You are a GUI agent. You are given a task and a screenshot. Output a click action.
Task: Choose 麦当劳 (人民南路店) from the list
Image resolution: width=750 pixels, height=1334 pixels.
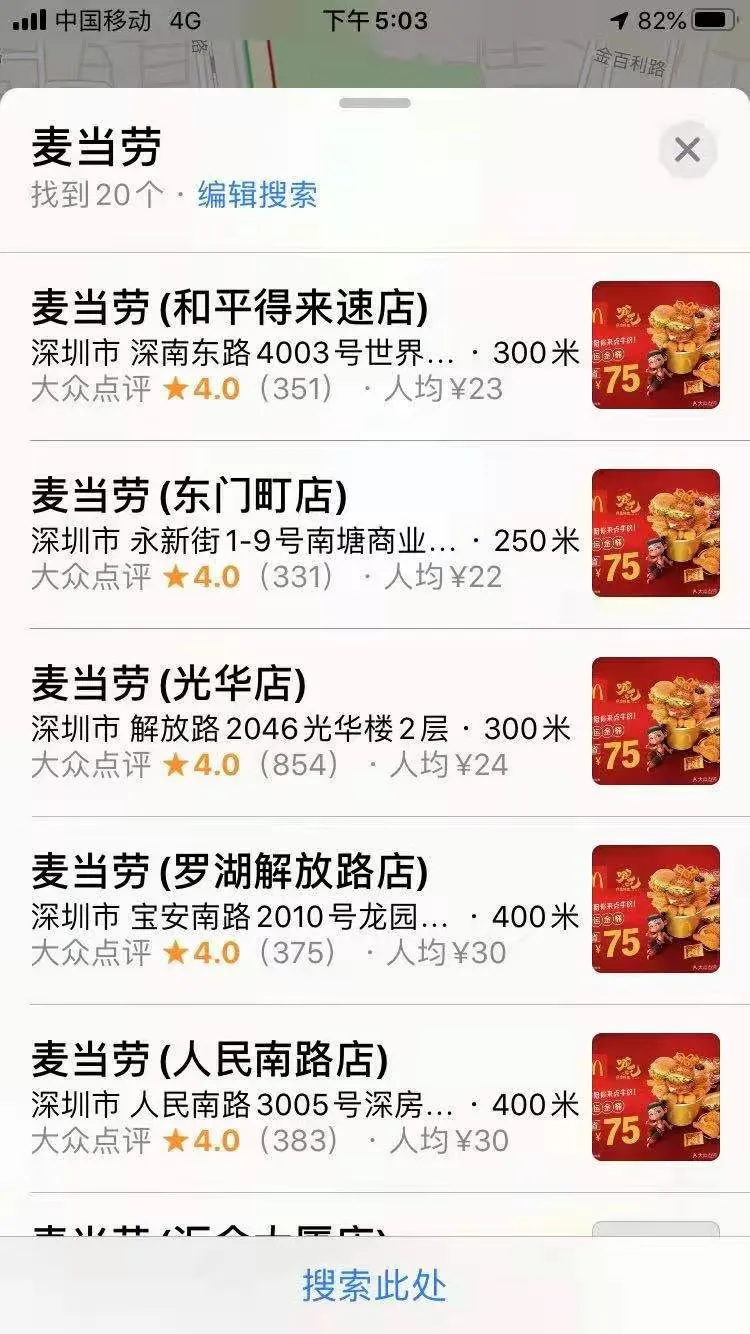click(x=375, y=1098)
